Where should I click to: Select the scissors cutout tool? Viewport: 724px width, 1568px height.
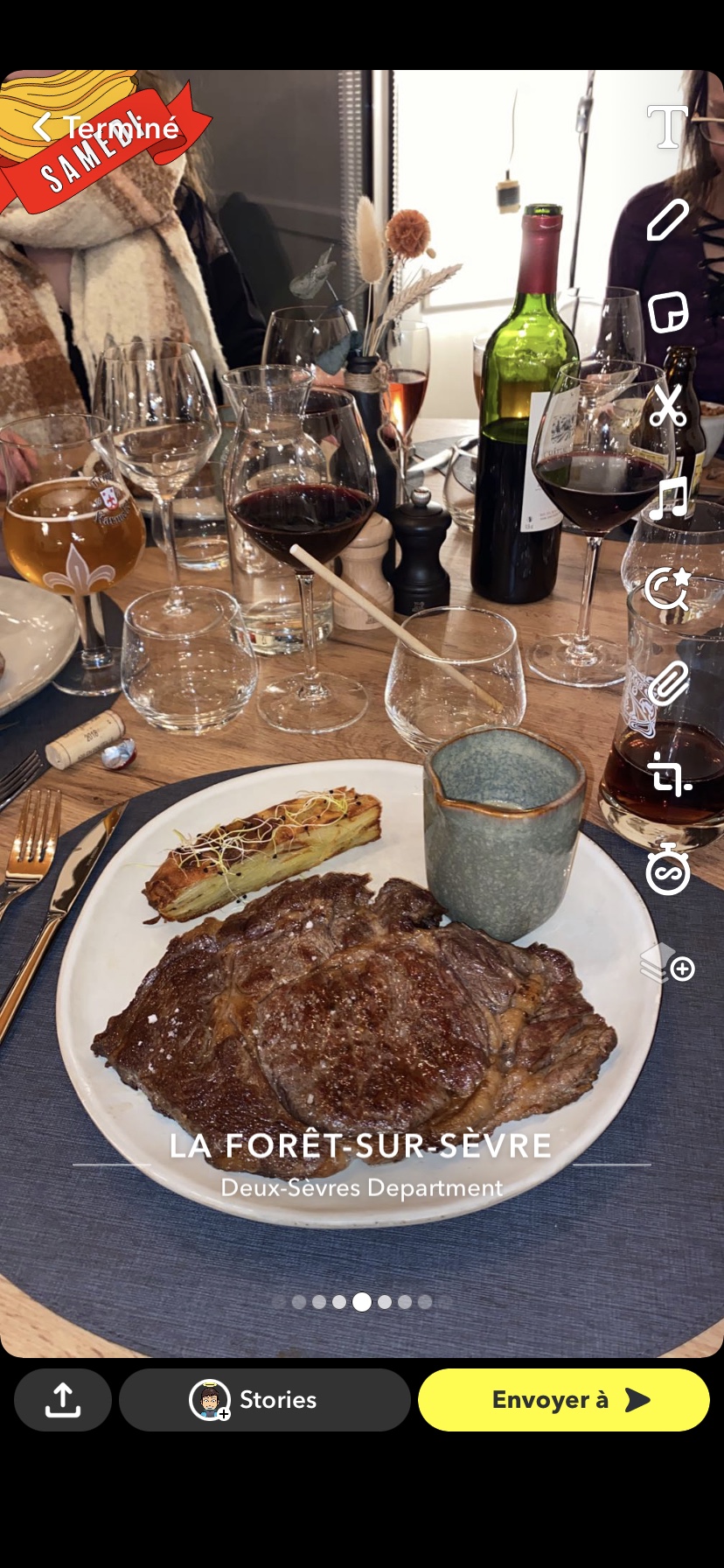click(668, 406)
